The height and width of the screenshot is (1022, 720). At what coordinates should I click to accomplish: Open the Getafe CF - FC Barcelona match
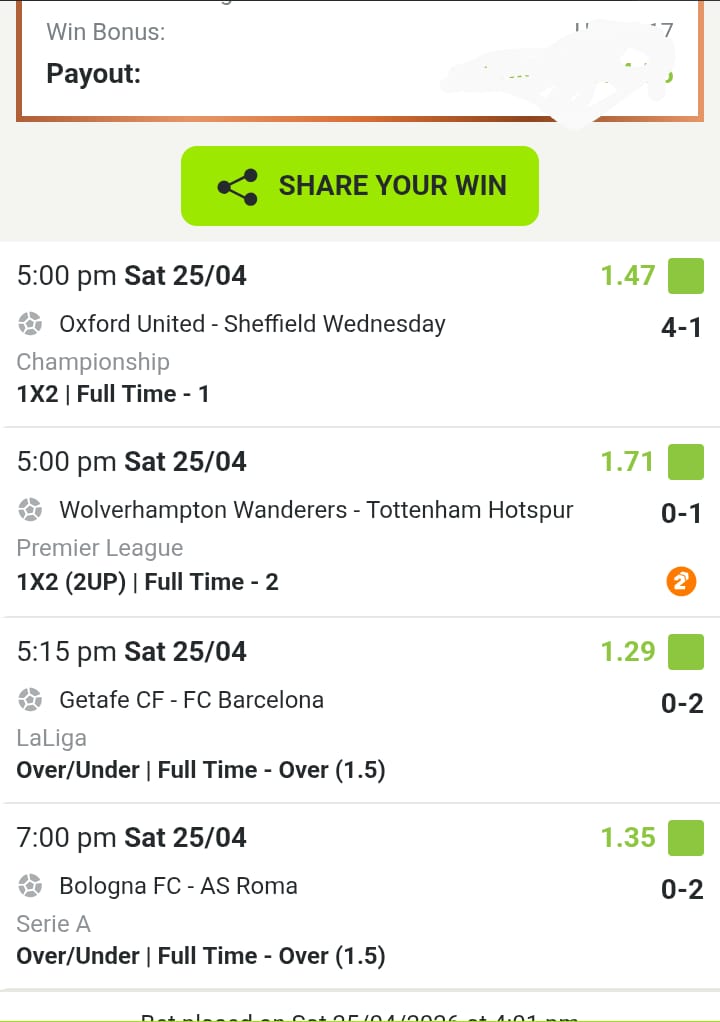coord(191,700)
